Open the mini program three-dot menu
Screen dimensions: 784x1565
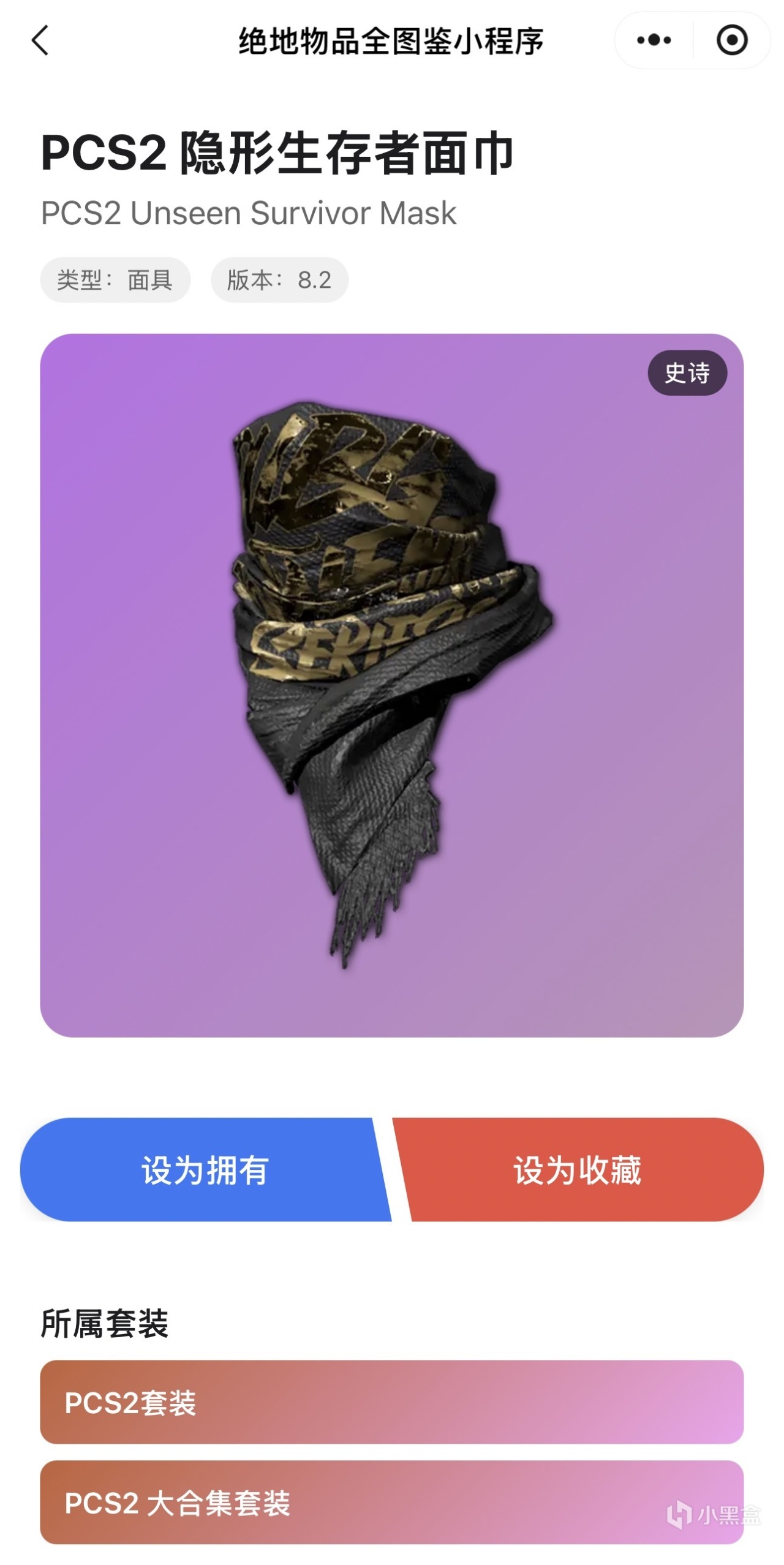(x=654, y=40)
